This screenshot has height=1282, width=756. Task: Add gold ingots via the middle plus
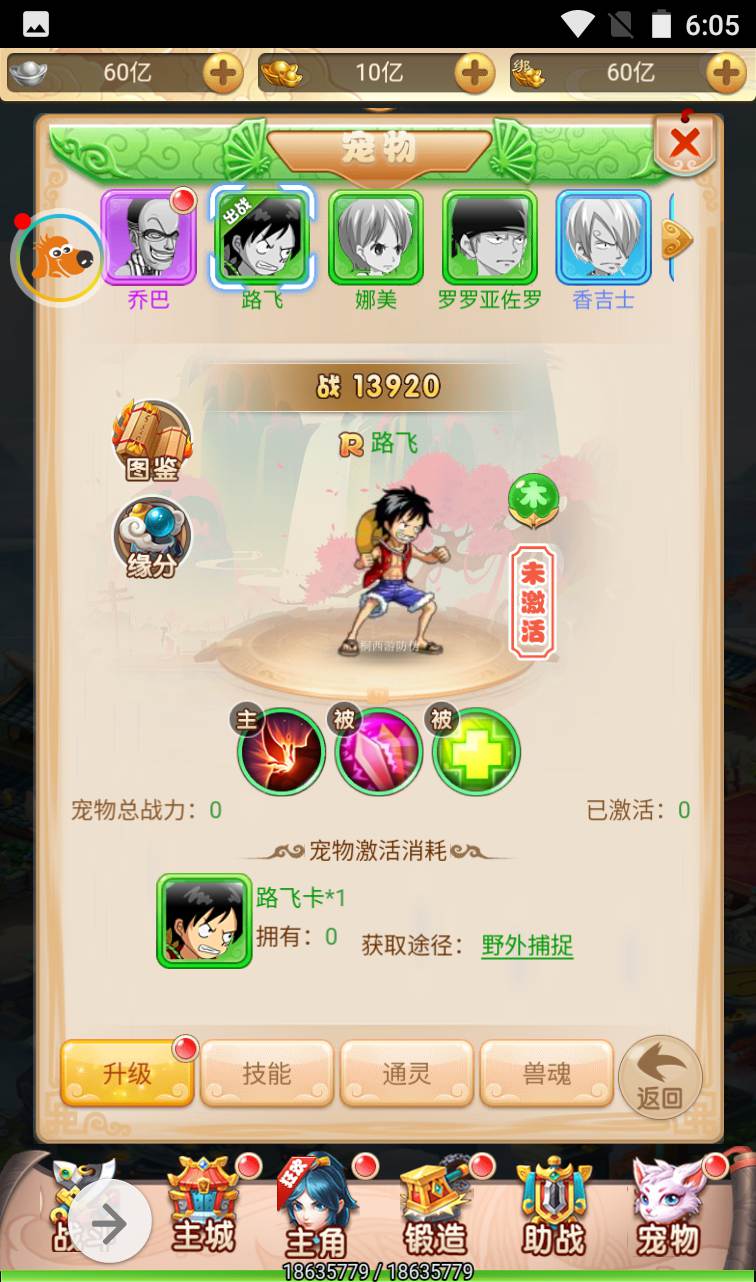pos(475,73)
